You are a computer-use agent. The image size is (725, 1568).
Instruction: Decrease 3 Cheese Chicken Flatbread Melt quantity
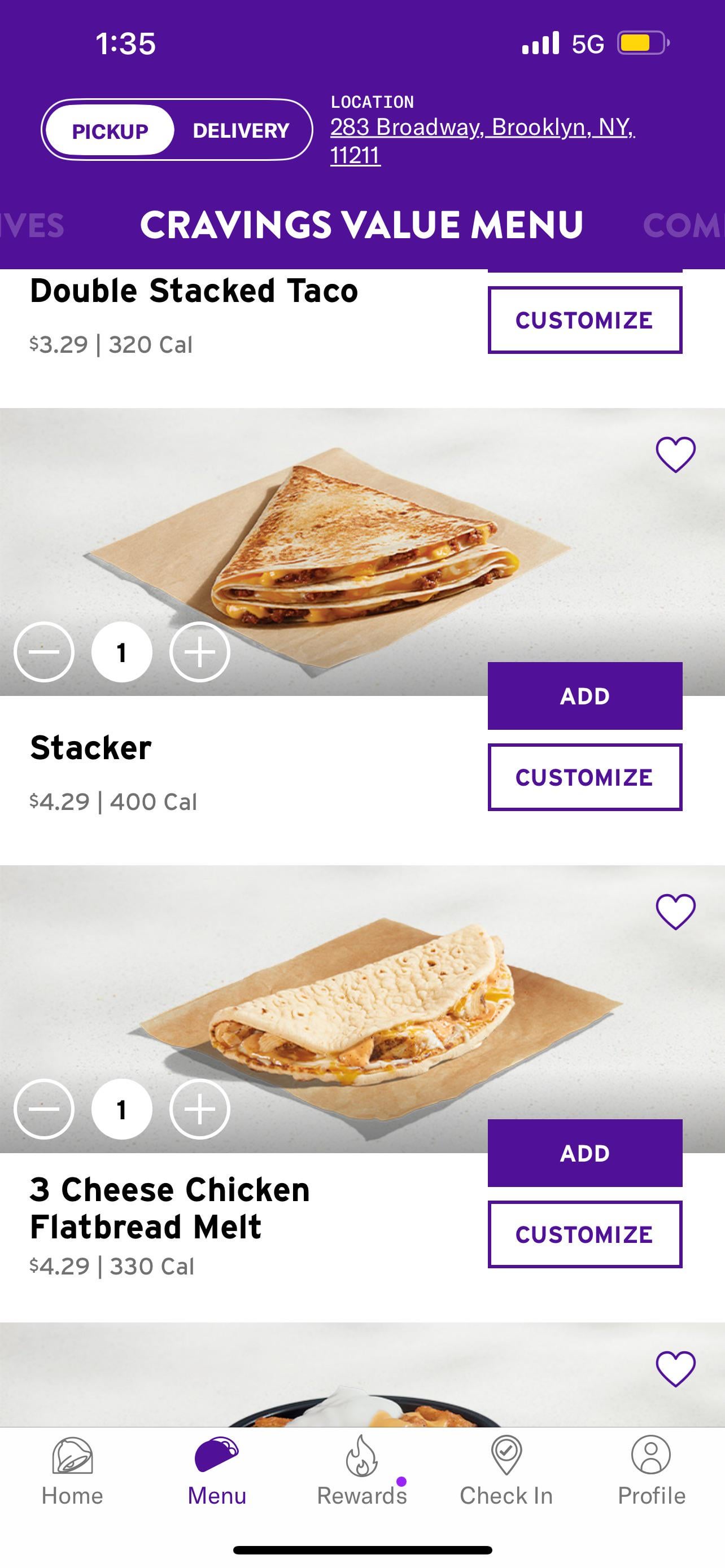44,1109
